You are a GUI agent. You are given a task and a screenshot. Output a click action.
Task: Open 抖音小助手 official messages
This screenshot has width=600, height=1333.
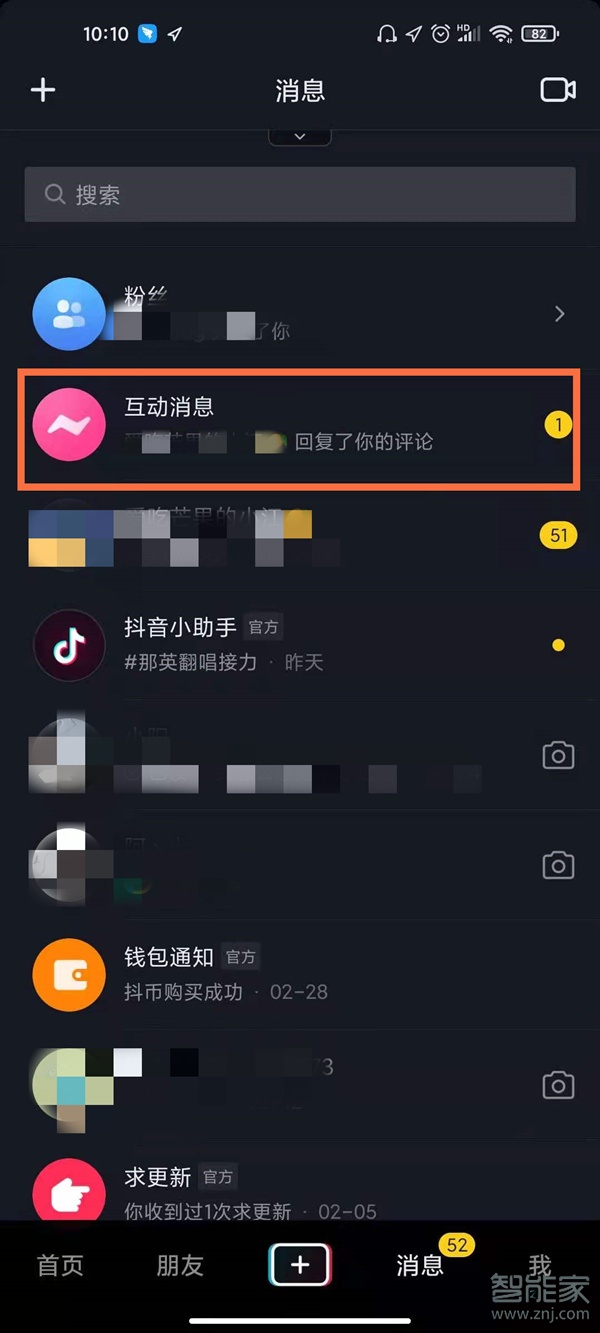click(300, 645)
